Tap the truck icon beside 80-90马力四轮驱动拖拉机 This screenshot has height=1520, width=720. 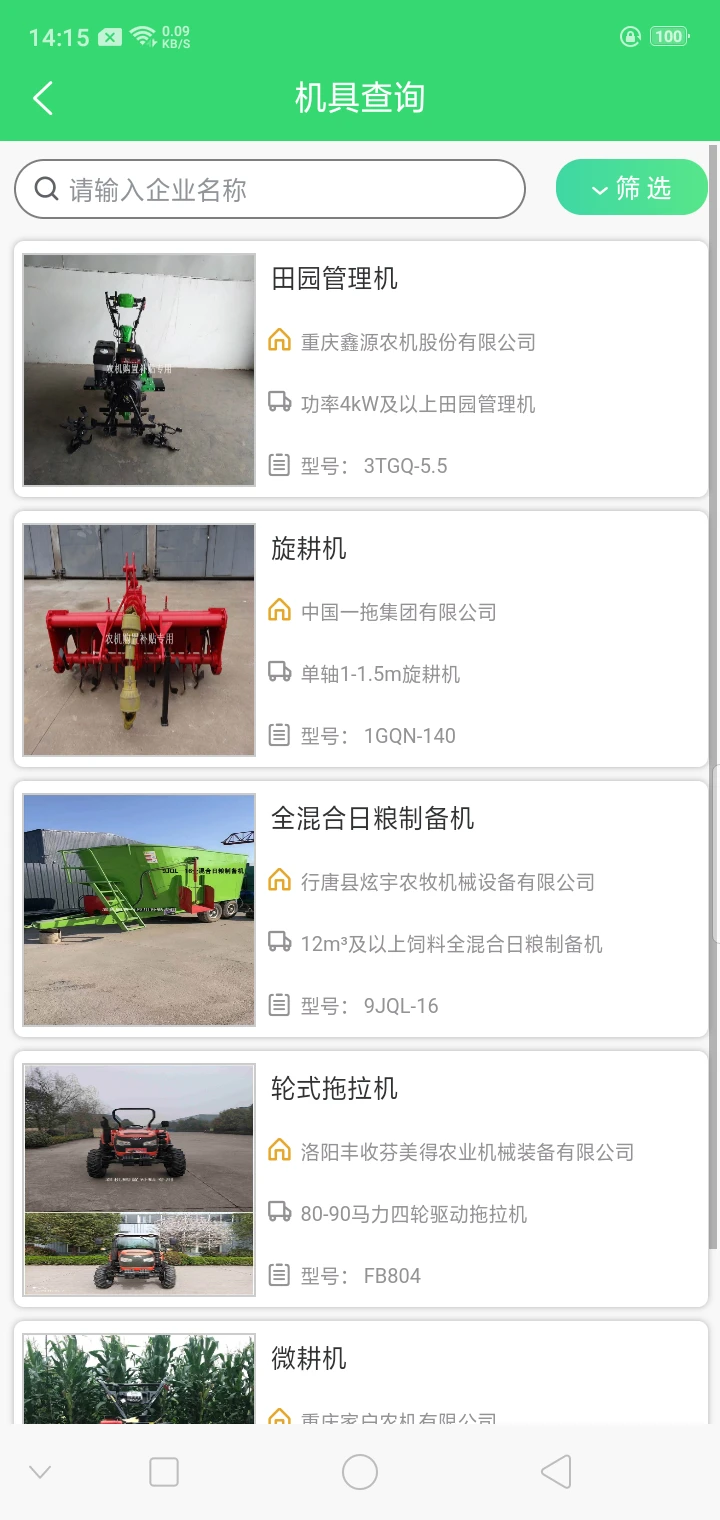point(279,1214)
